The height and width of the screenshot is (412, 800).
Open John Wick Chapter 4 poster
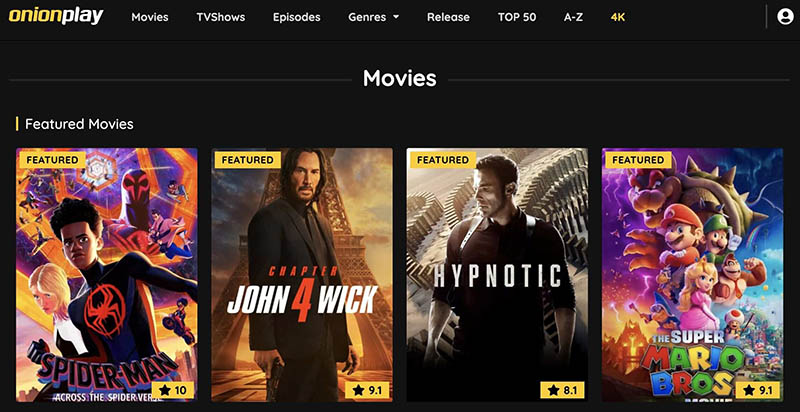pyautogui.click(x=302, y=275)
